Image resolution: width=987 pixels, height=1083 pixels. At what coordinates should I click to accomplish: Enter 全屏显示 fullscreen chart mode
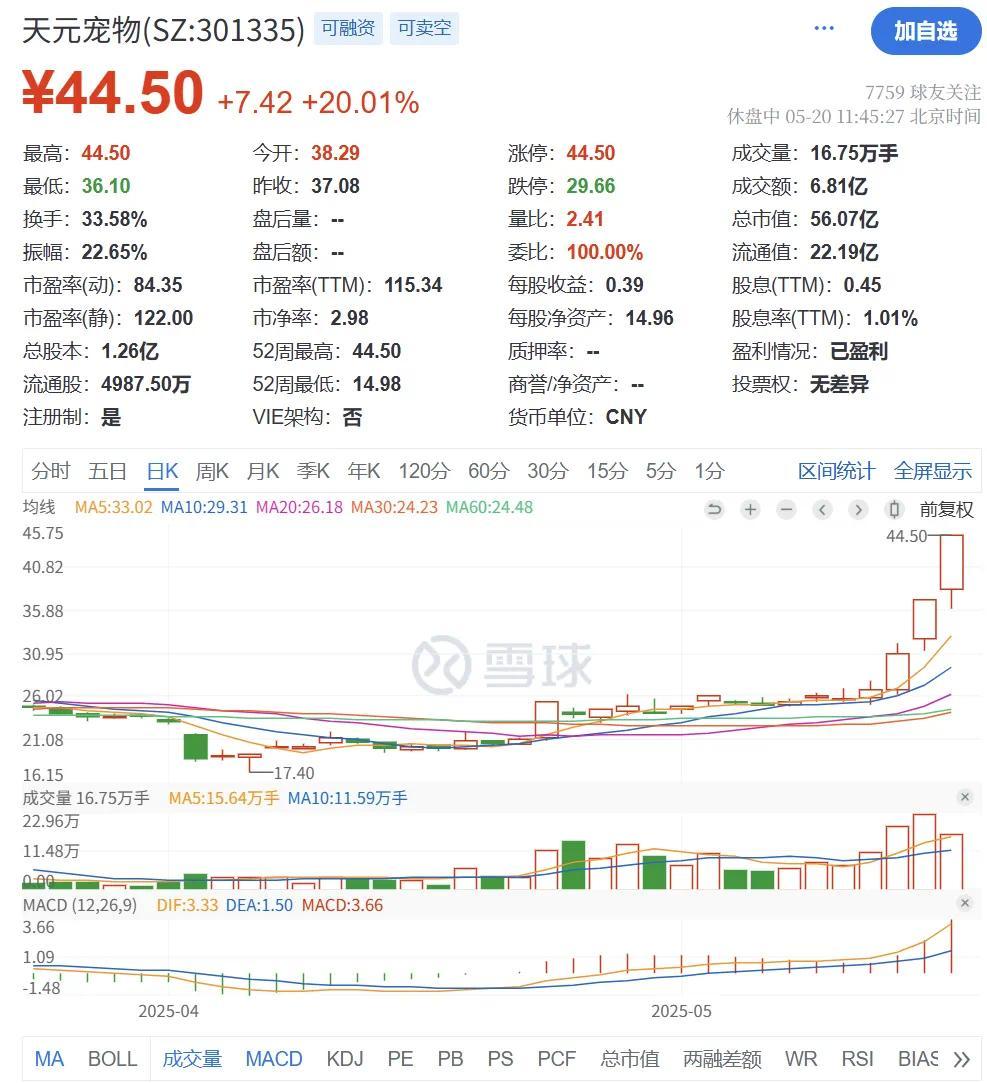932,471
